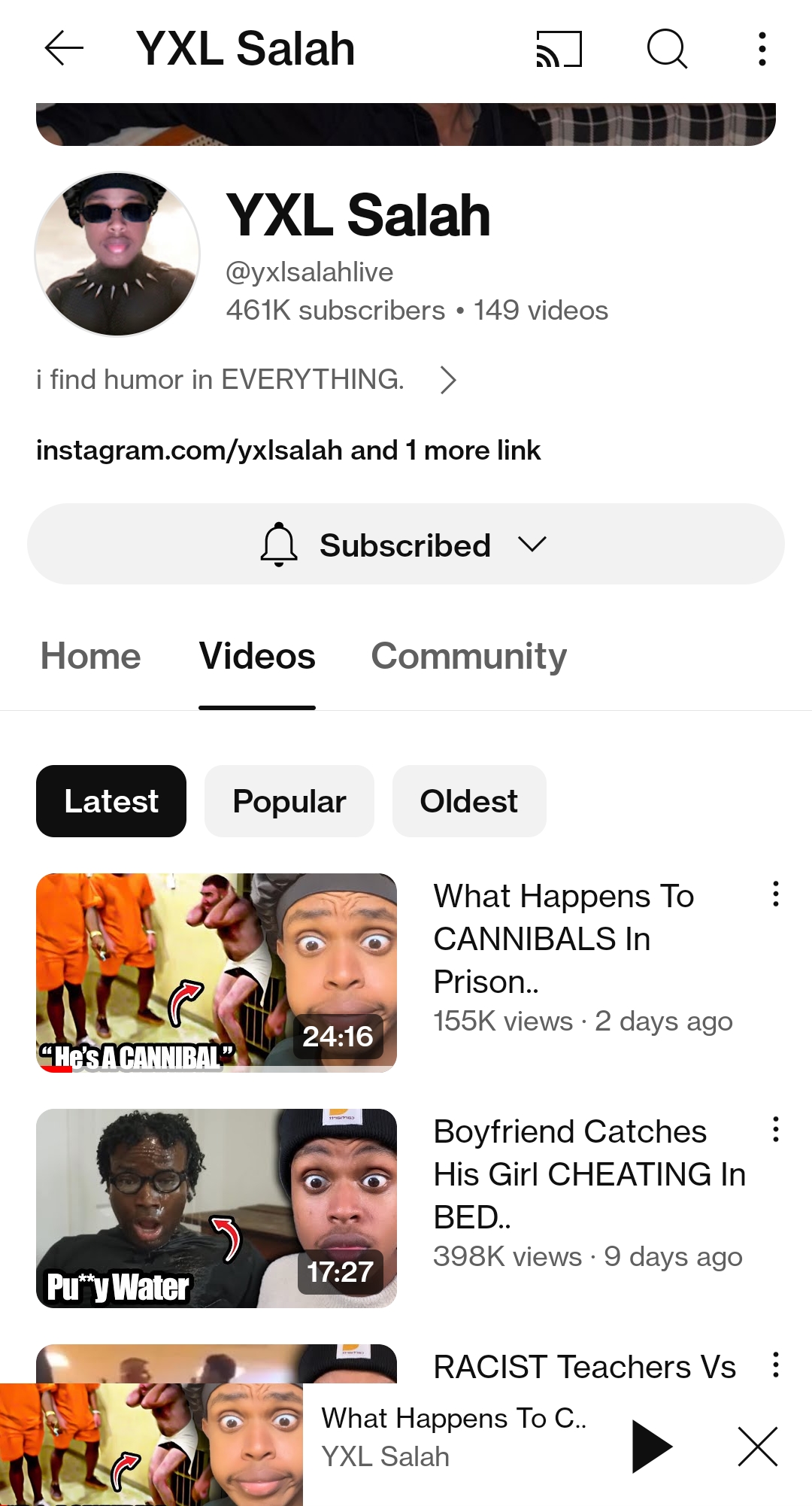Switch to the Community tab
This screenshot has height=1506, width=812.
coord(468,656)
